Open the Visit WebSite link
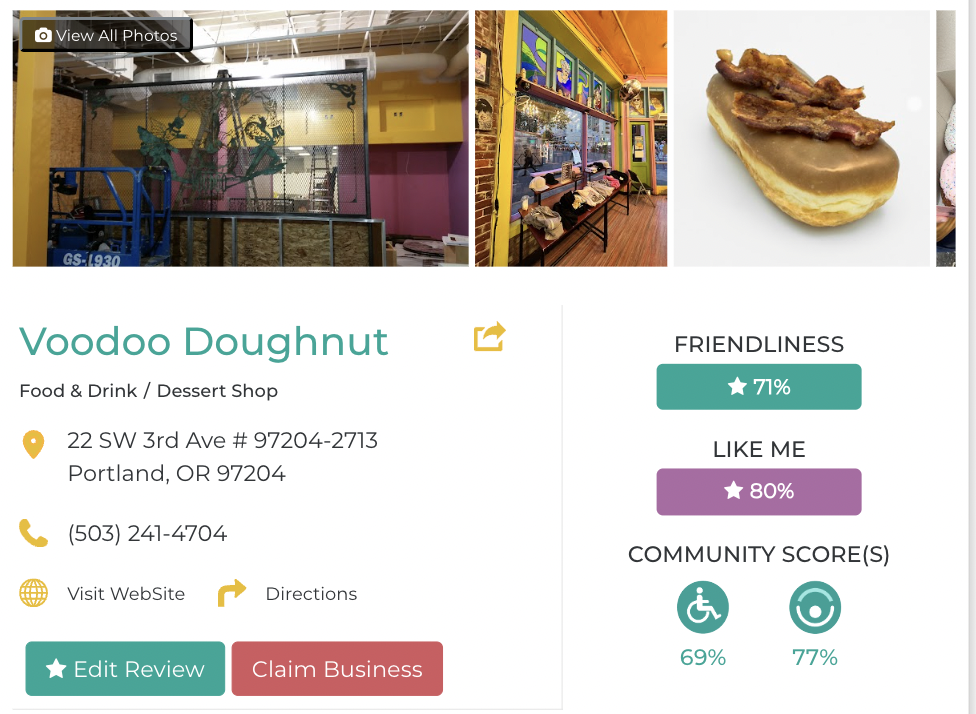 [x=126, y=594]
